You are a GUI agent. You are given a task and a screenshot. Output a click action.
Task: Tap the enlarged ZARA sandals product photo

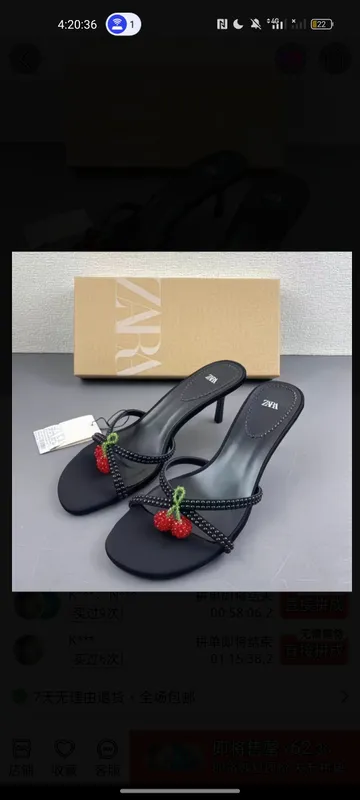point(182,421)
